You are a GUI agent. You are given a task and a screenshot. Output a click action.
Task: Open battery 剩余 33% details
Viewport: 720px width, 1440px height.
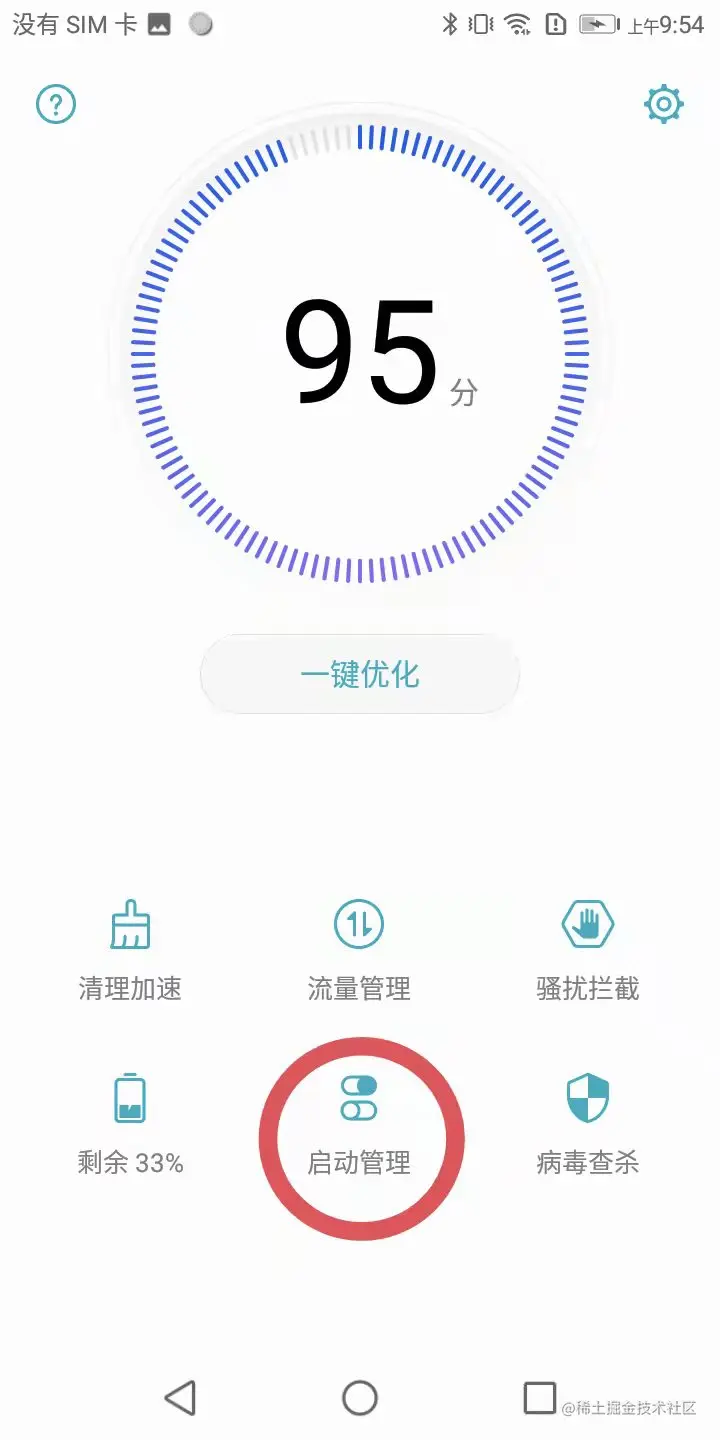coord(130,1123)
